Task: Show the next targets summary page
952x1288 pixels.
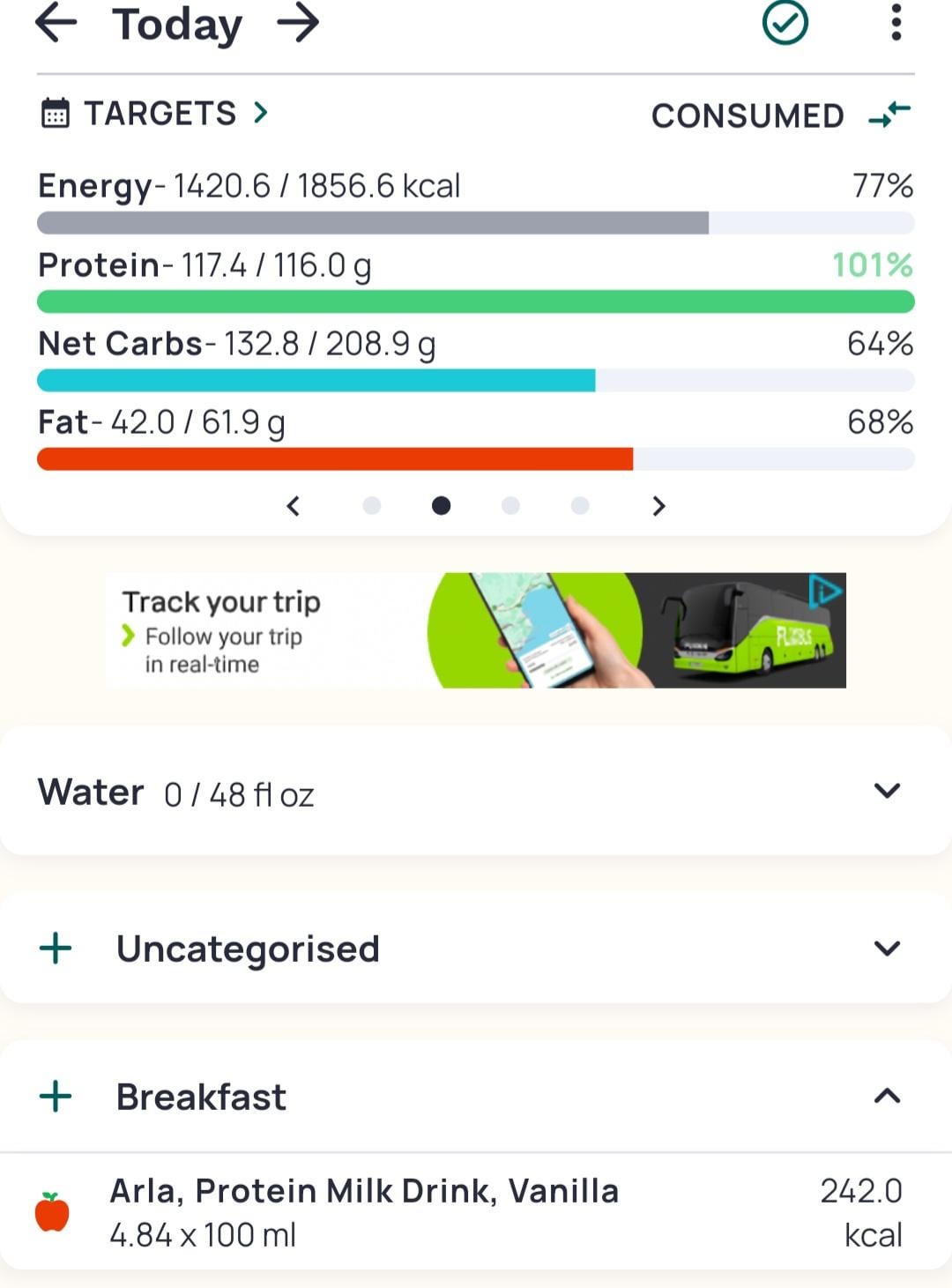Action: (658, 506)
